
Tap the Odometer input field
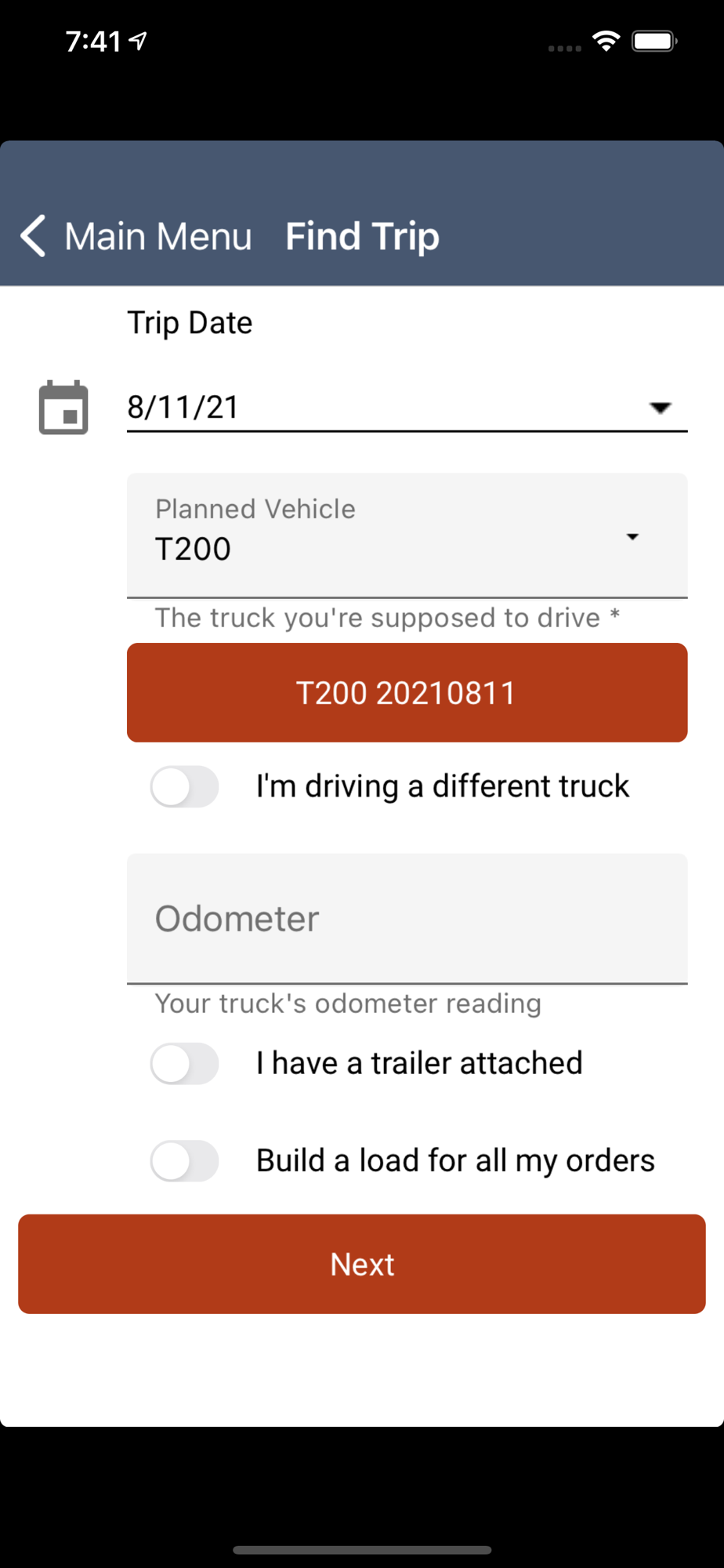coord(407,919)
